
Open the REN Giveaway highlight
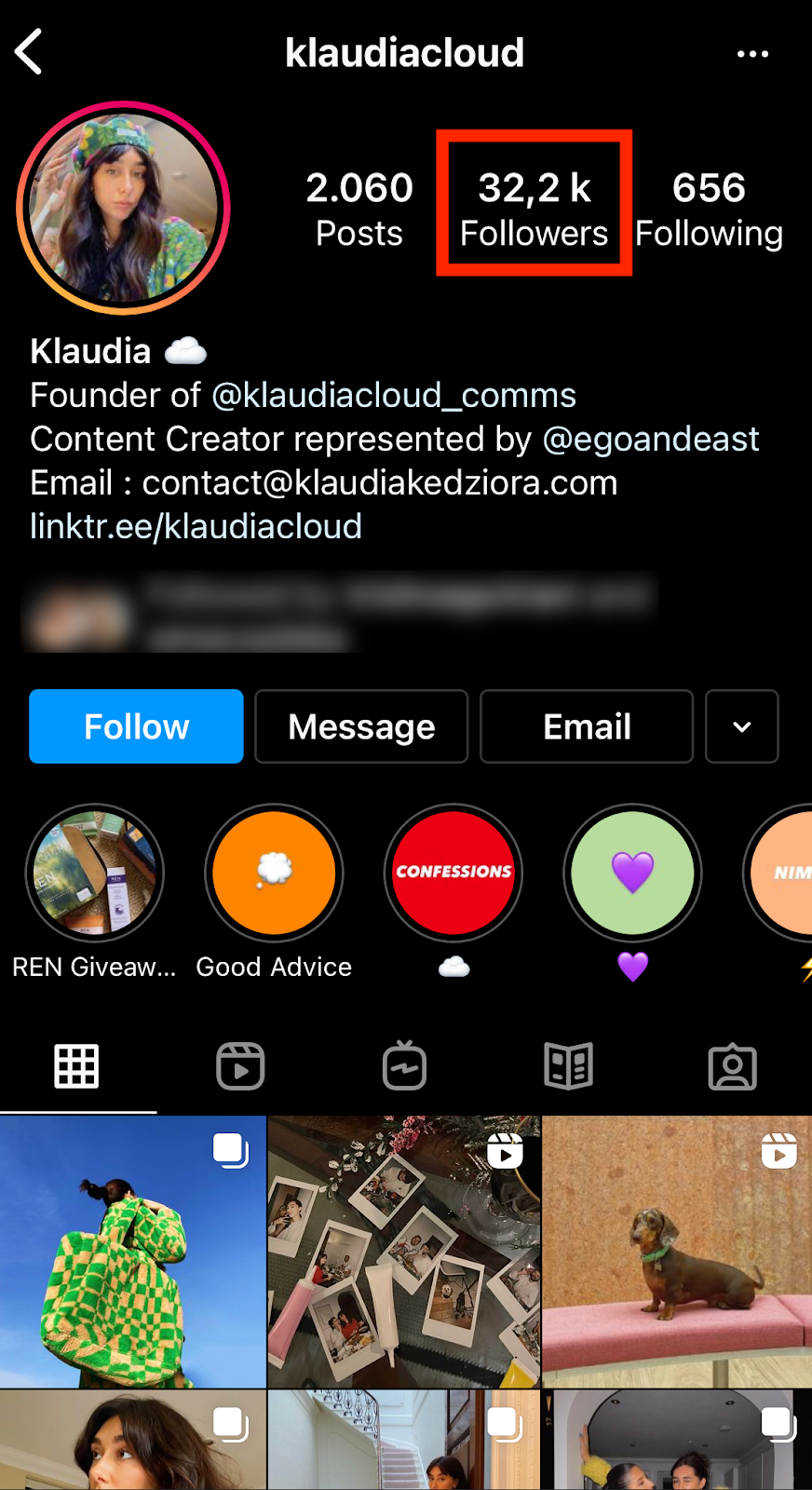(x=94, y=873)
